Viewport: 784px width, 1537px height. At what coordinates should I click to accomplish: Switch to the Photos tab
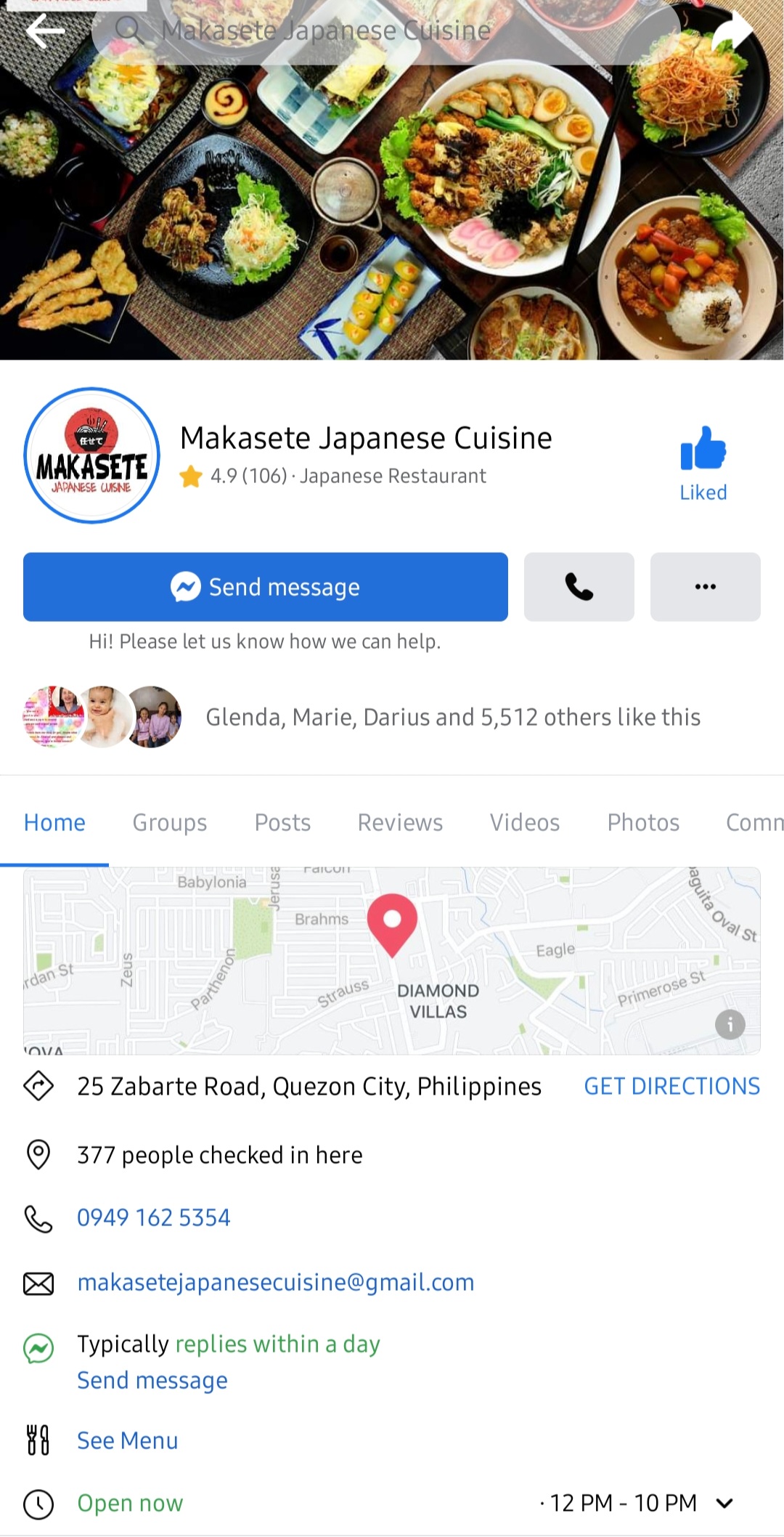click(643, 822)
